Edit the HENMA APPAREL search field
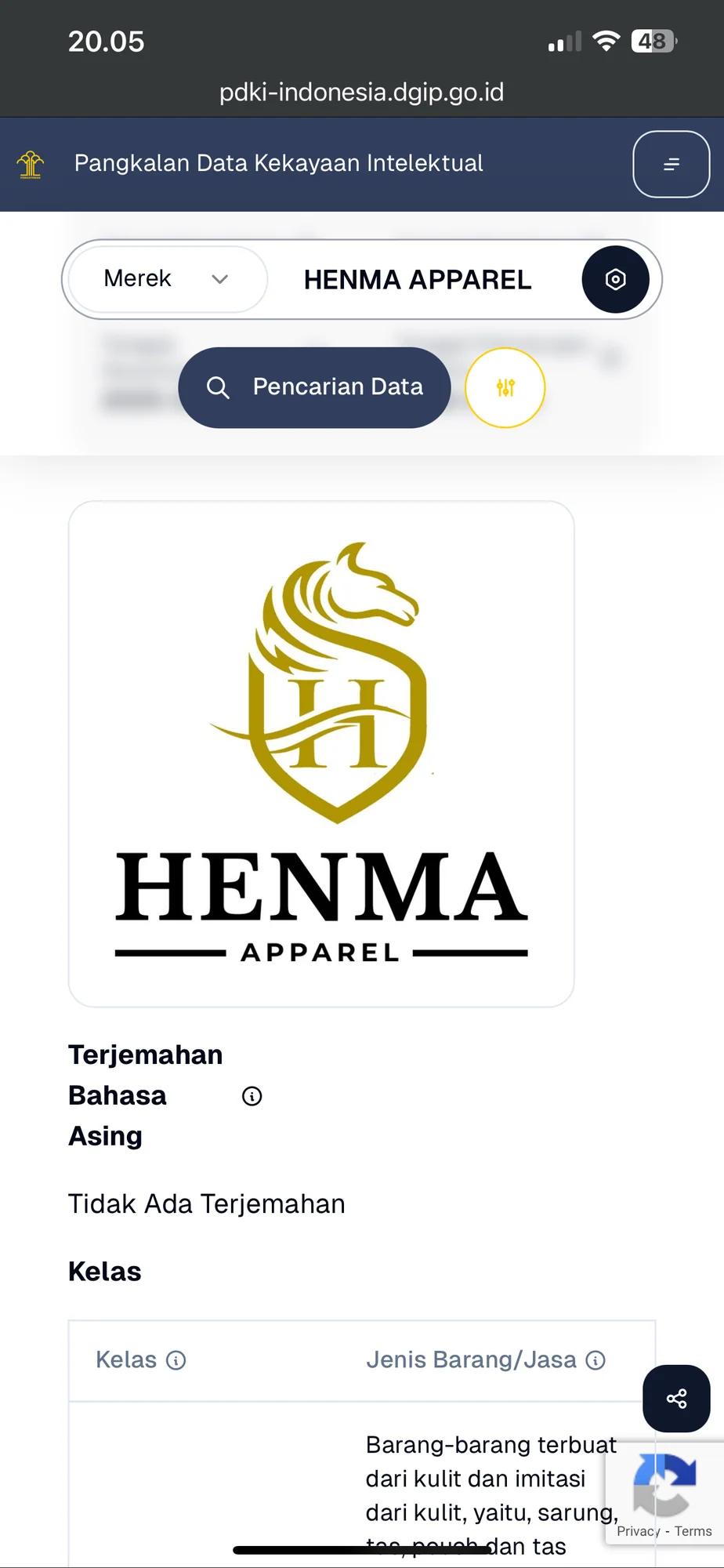The height and width of the screenshot is (1568, 724). [x=417, y=280]
